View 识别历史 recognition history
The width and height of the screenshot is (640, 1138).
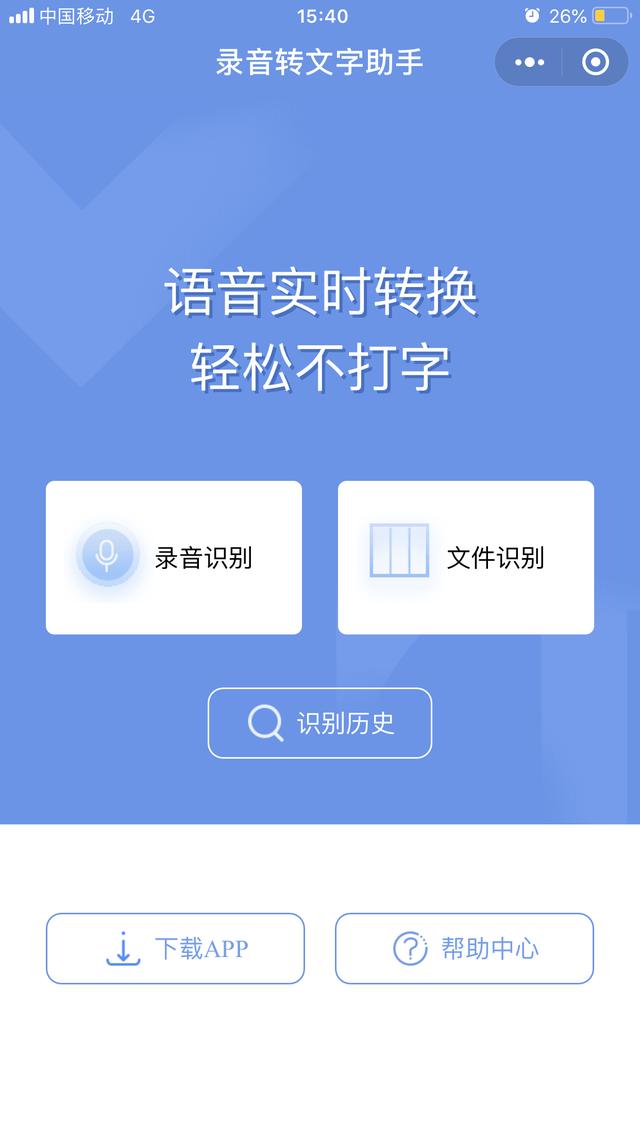pos(320,723)
